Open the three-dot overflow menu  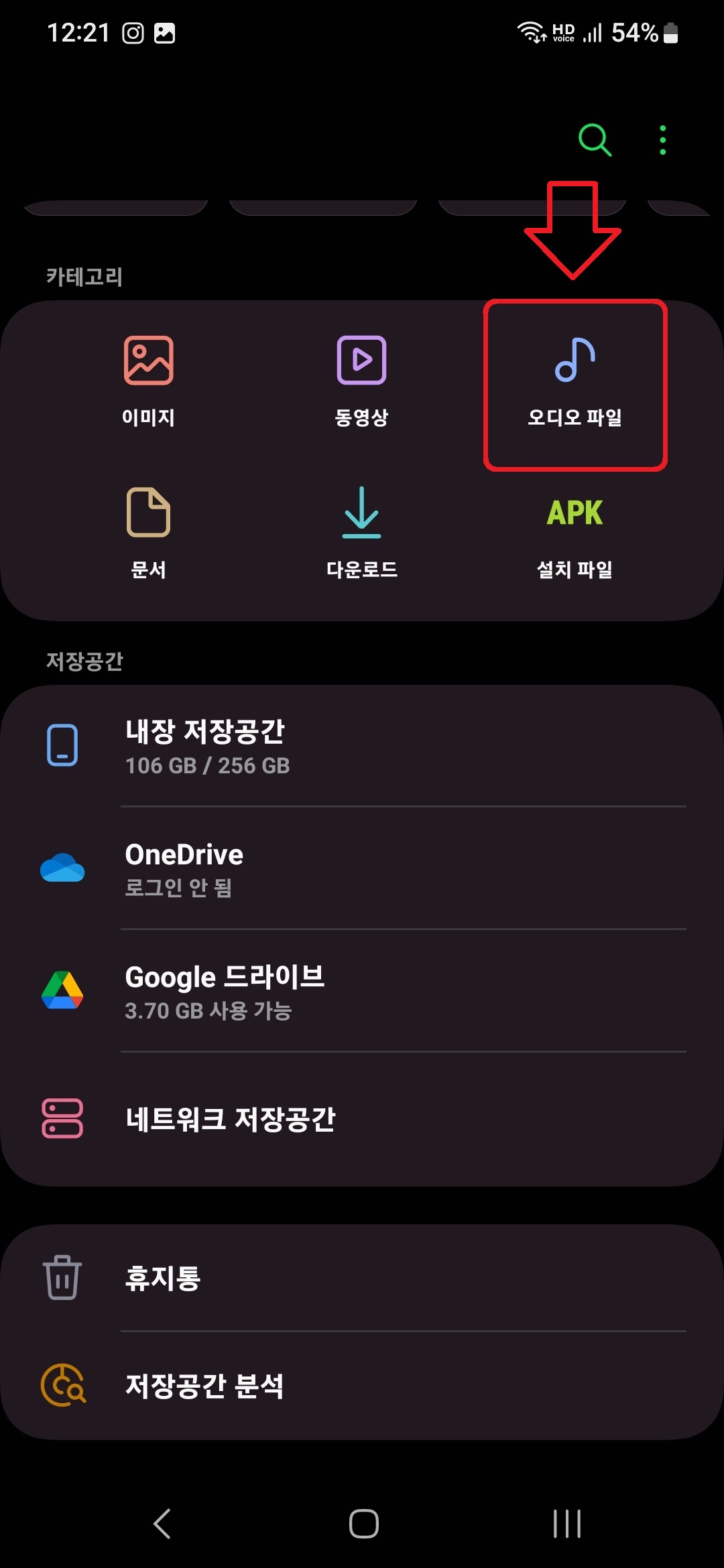tap(661, 140)
